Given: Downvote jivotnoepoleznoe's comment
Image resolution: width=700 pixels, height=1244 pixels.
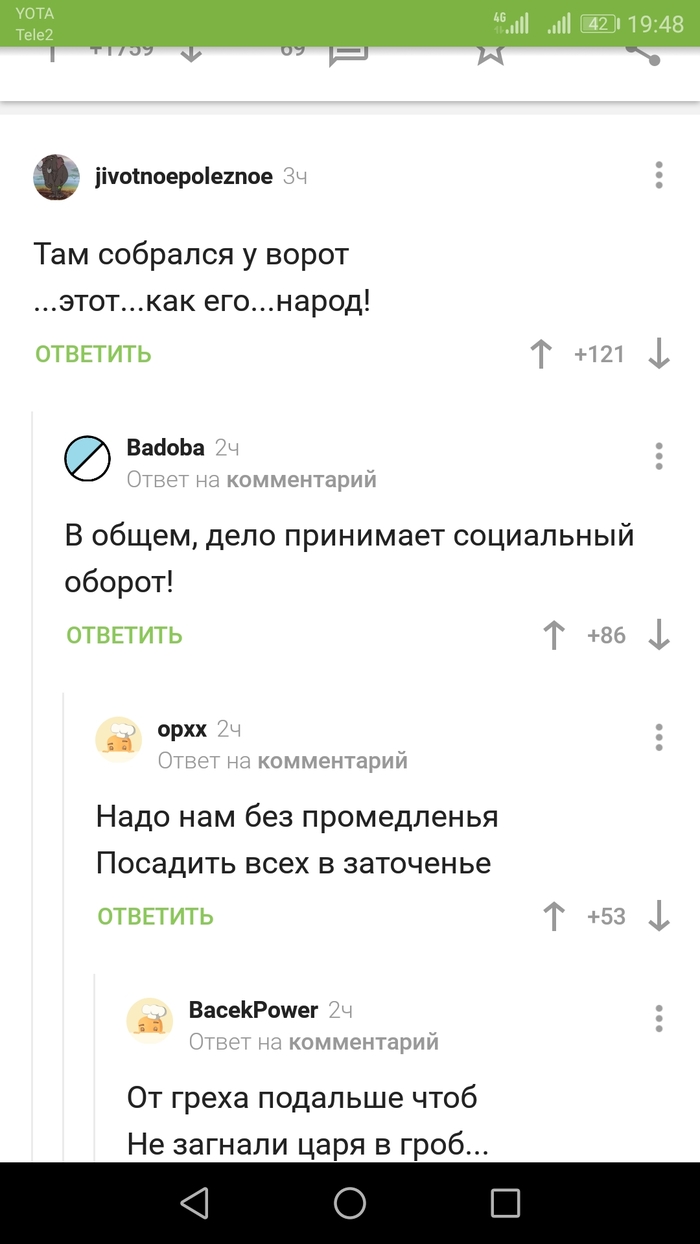Looking at the screenshot, I should pos(659,354).
